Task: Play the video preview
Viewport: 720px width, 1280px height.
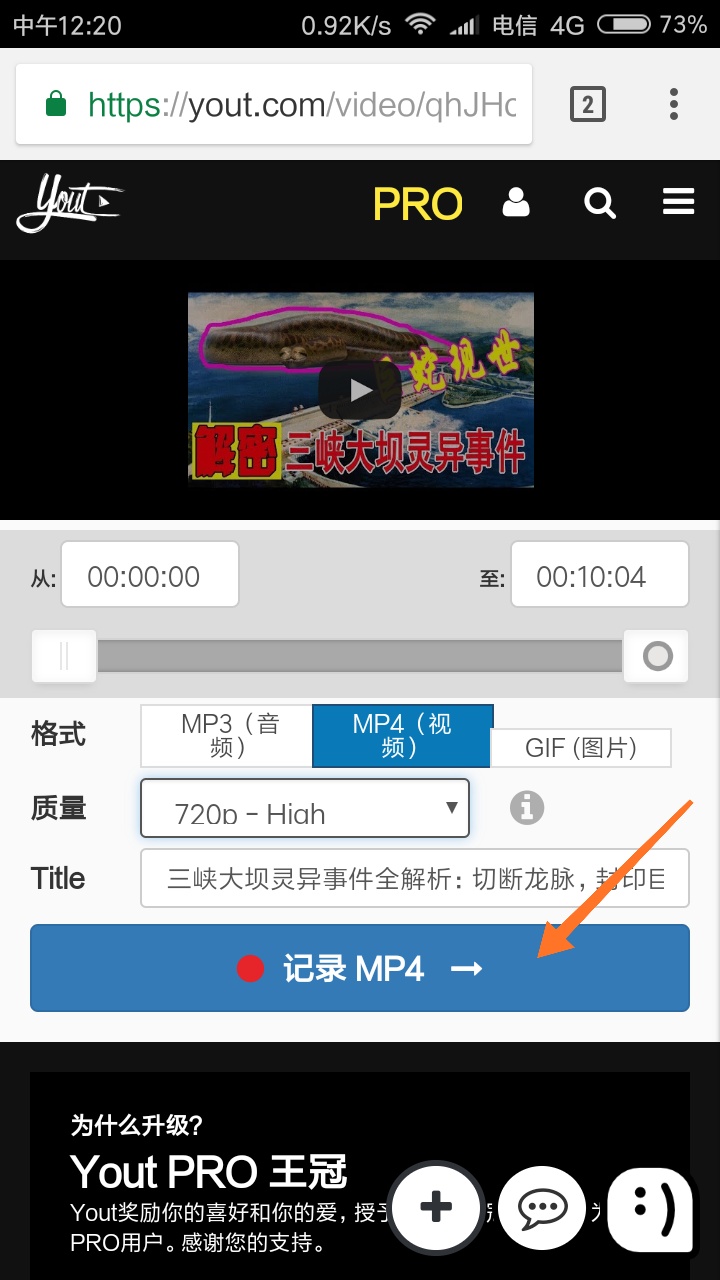Action: (x=360, y=390)
